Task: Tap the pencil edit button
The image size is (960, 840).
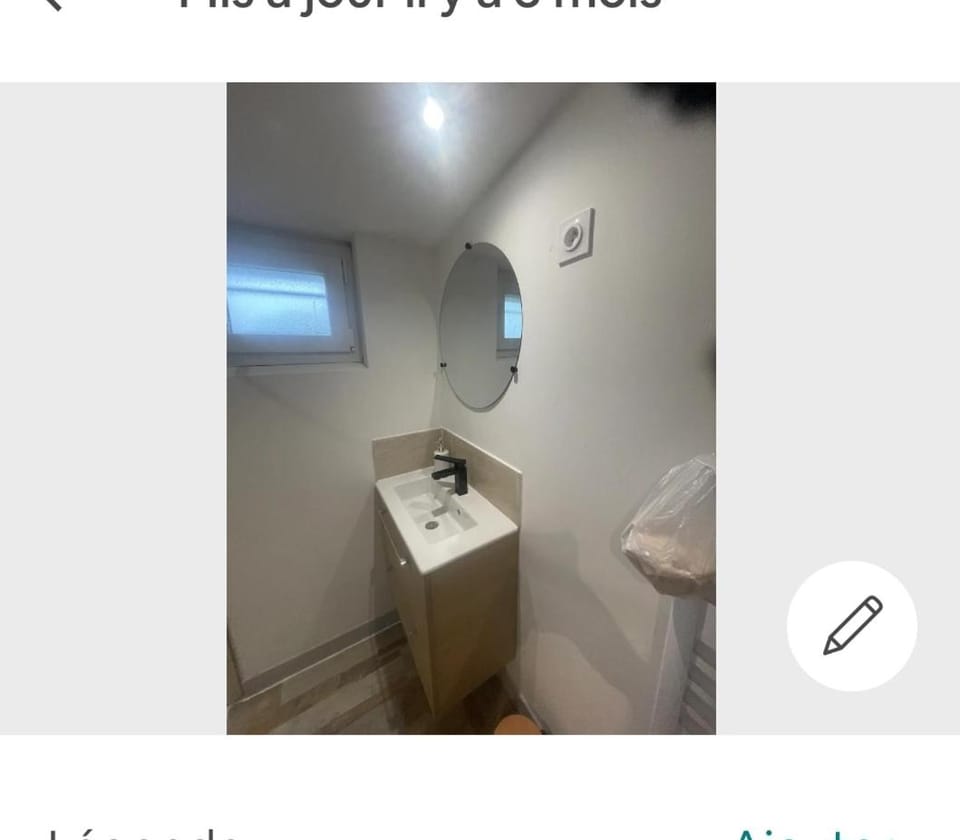Action: click(852, 626)
